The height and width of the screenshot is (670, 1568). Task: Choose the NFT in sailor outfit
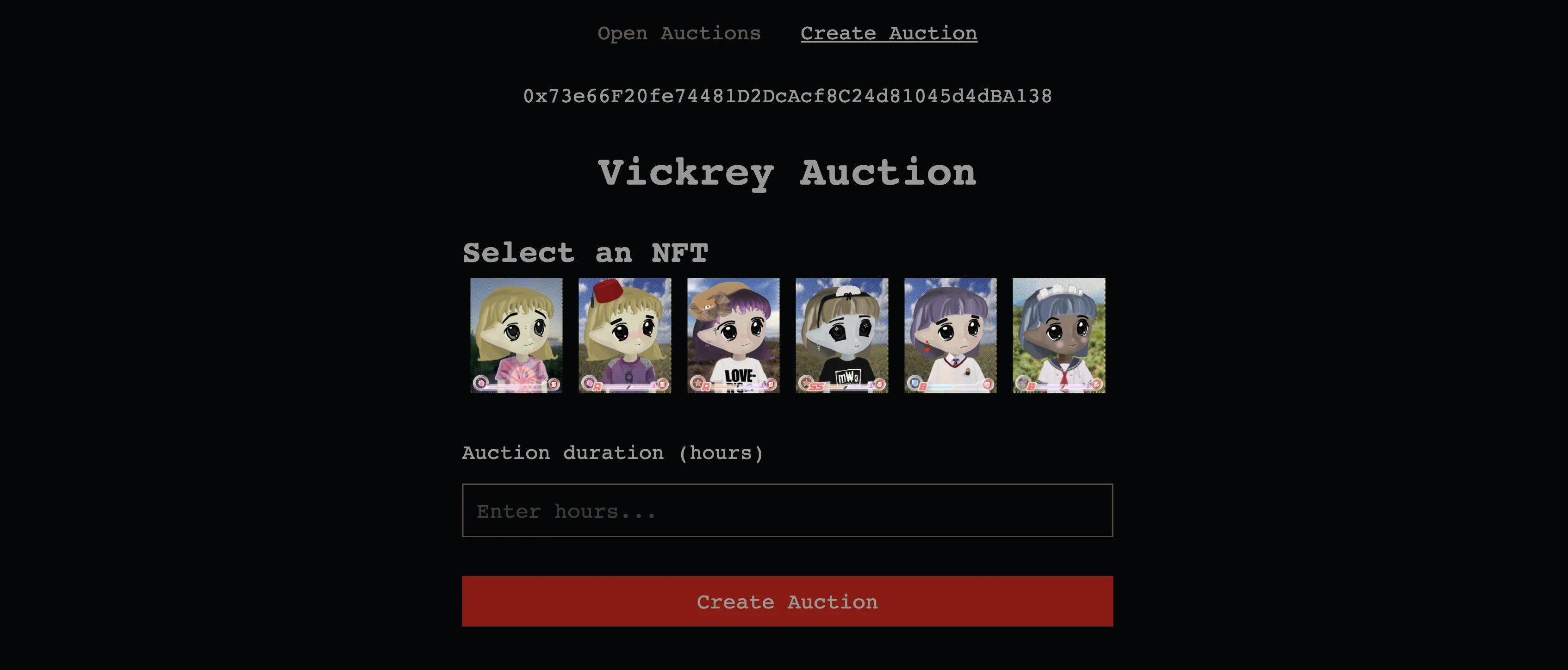[1058, 335]
